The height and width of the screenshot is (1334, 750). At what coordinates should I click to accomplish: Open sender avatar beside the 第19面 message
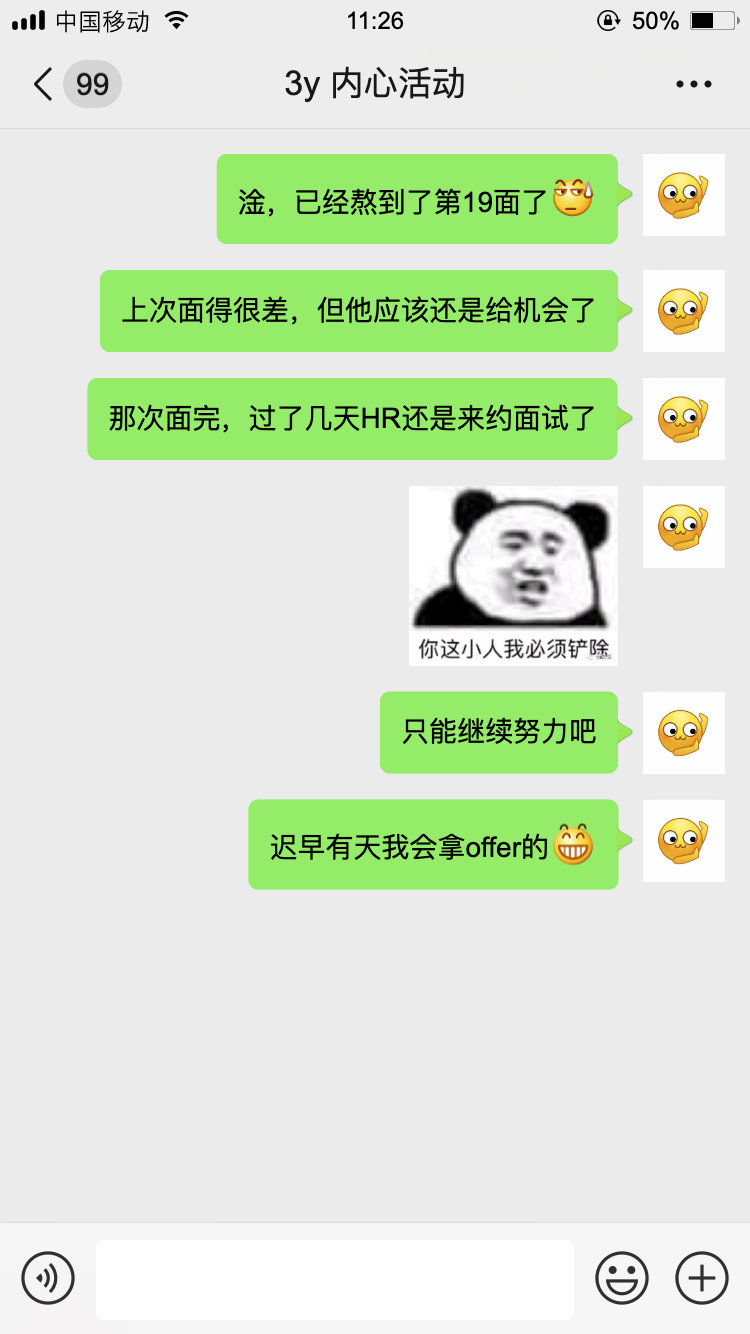coord(683,195)
